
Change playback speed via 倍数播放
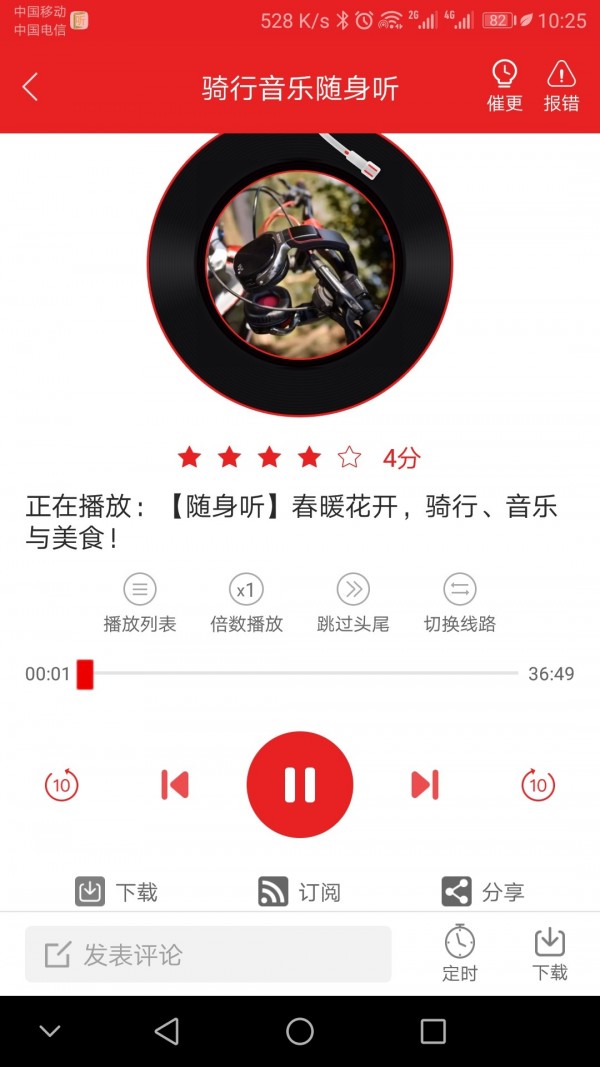[246, 603]
